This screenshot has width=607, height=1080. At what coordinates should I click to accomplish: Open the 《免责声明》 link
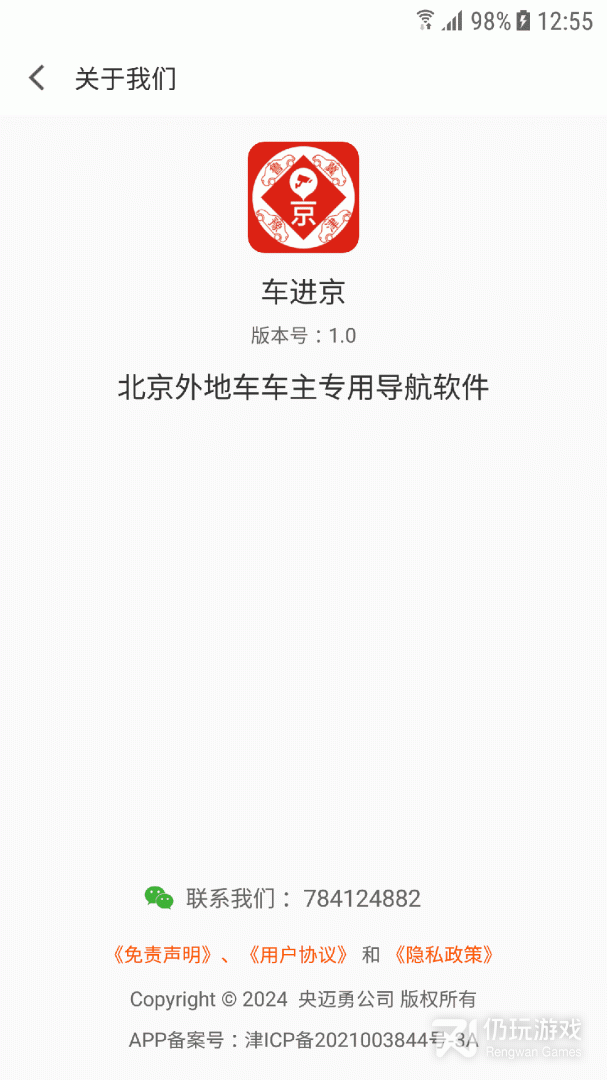(x=162, y=954)
